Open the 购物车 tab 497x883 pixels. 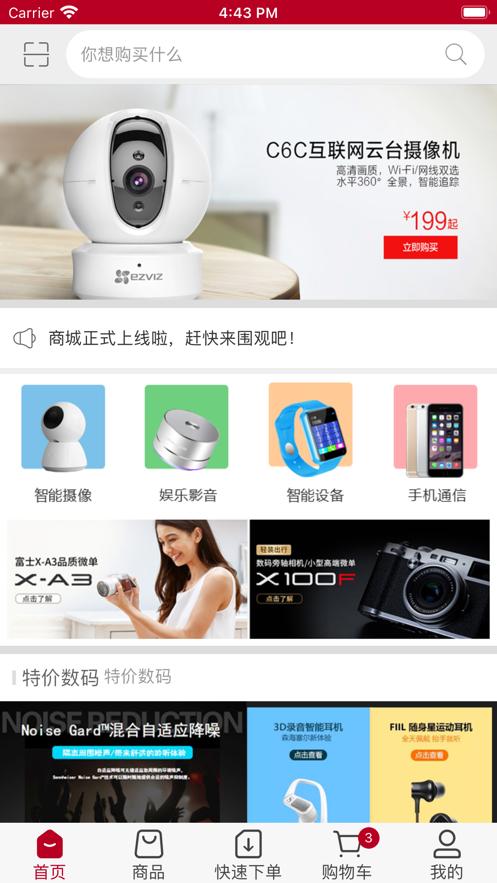[x=348, y=854]
